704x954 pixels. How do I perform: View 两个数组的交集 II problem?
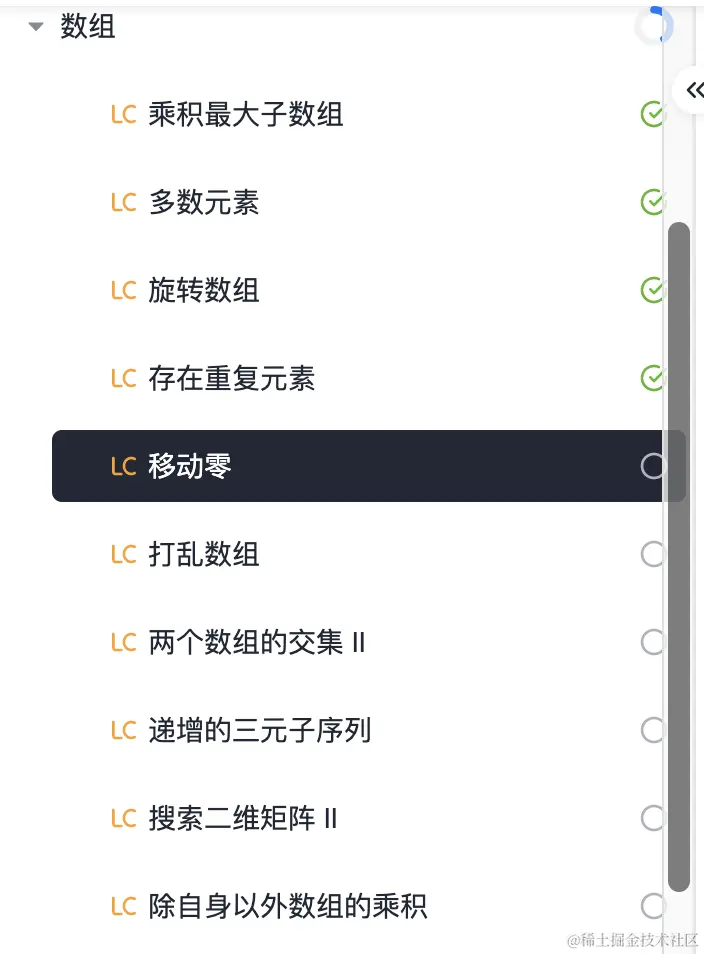[256, 642]
